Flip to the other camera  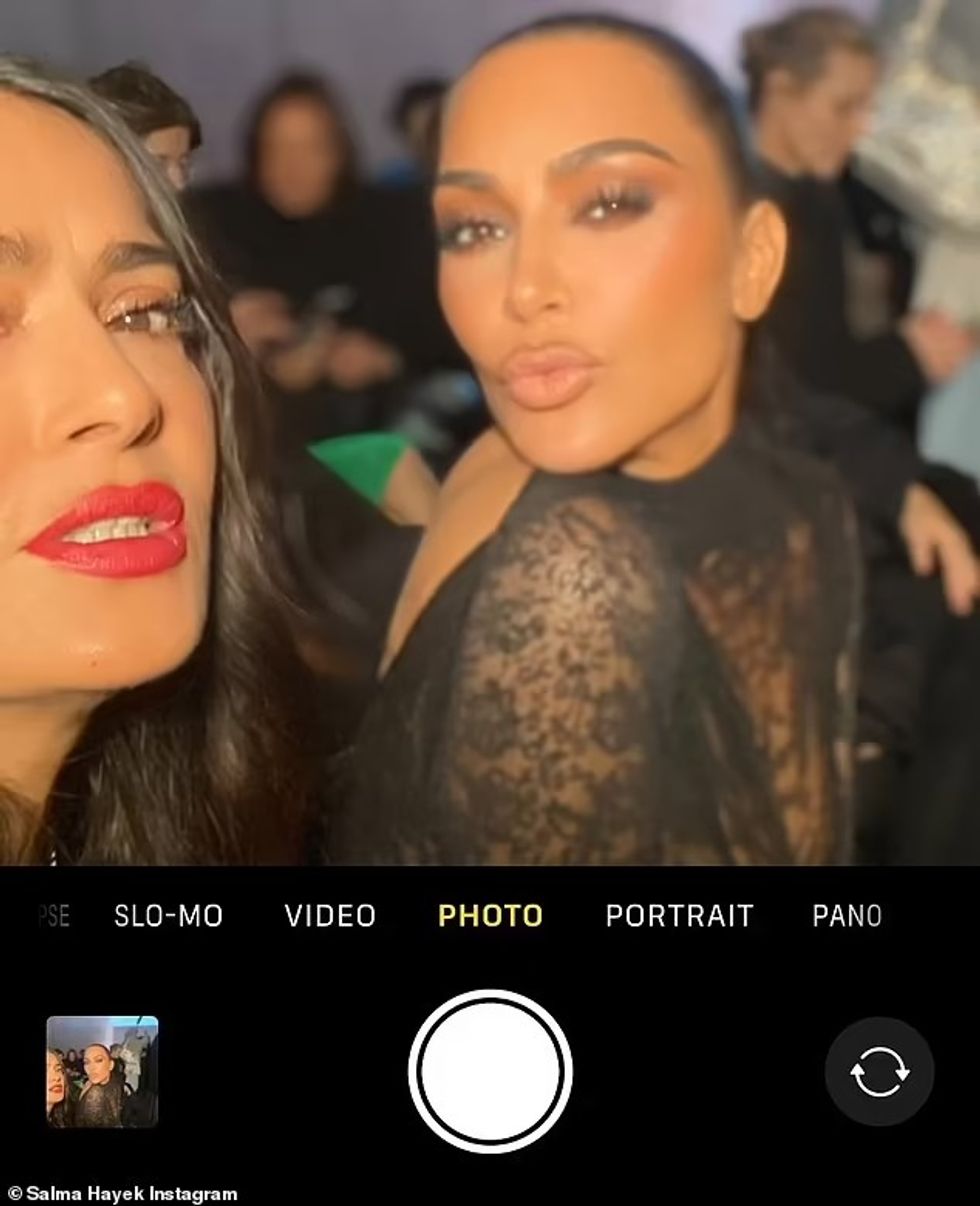[879, 1071]
